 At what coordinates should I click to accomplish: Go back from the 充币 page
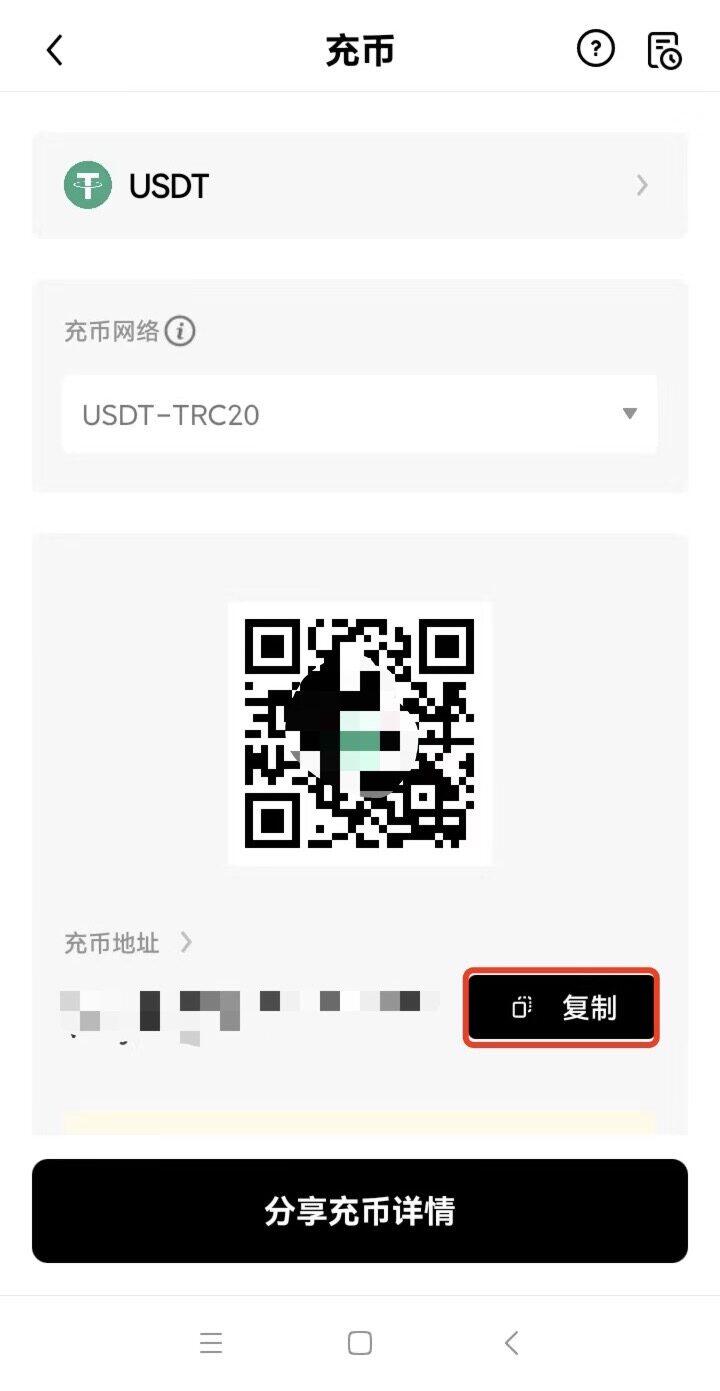click(55, 49)
